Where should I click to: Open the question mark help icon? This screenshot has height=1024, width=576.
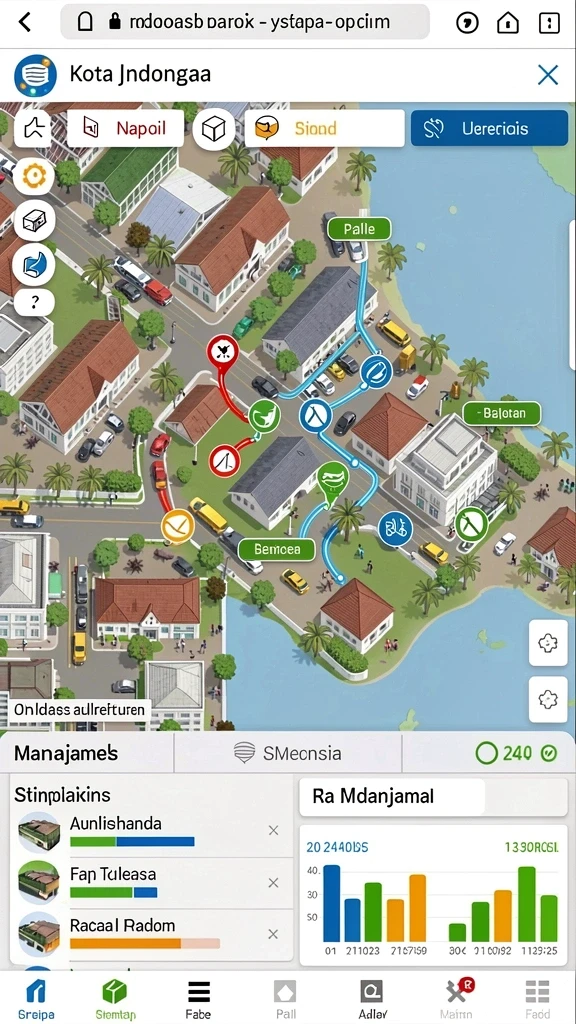pyautogui.click(x=34, y=302)
